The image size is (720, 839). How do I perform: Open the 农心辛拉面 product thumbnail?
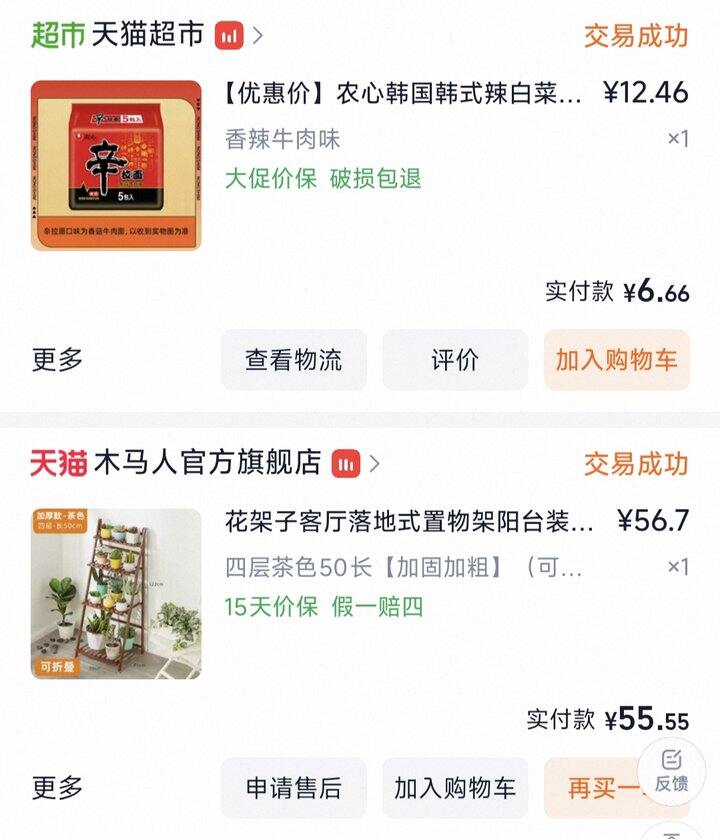tap(116, 165)
